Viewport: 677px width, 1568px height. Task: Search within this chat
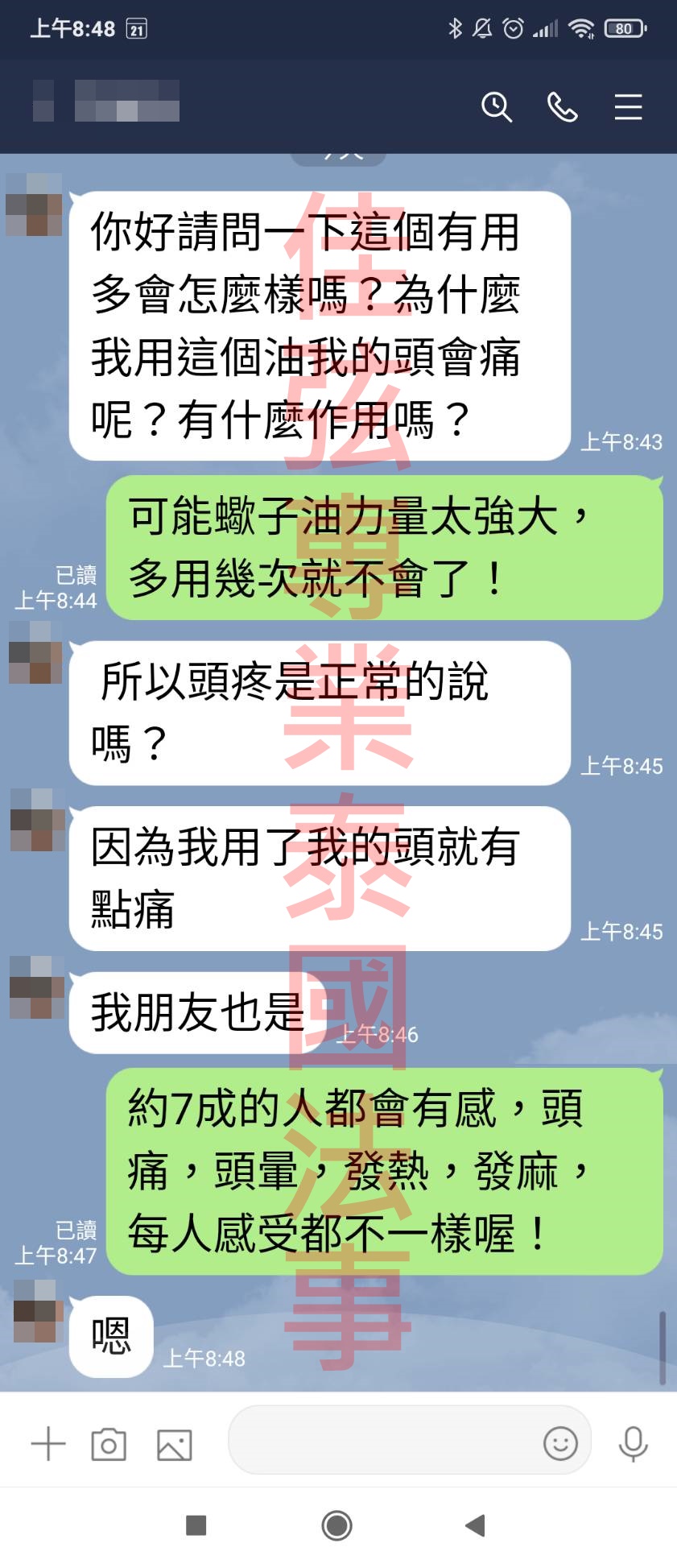[x=496, y=107]
